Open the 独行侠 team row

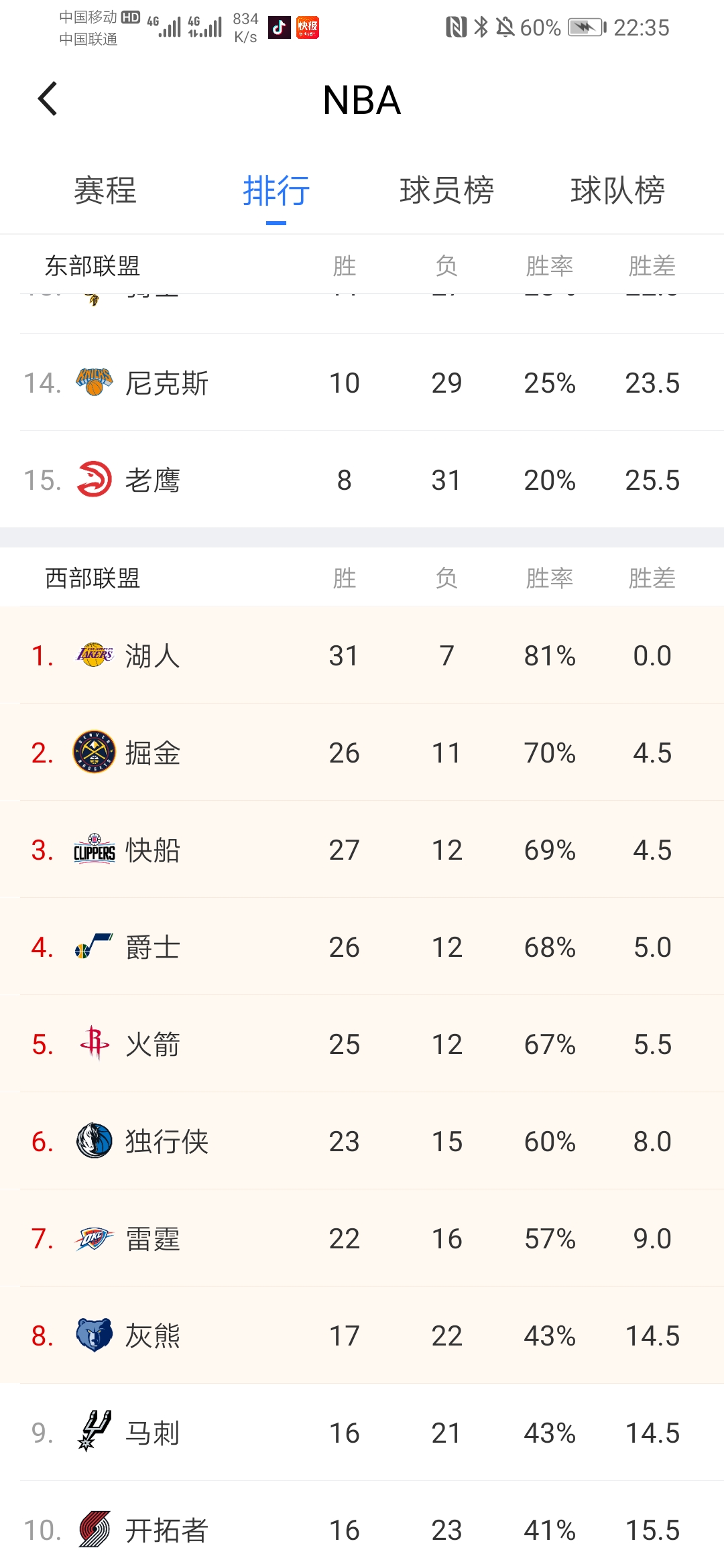click(362, 1142)
